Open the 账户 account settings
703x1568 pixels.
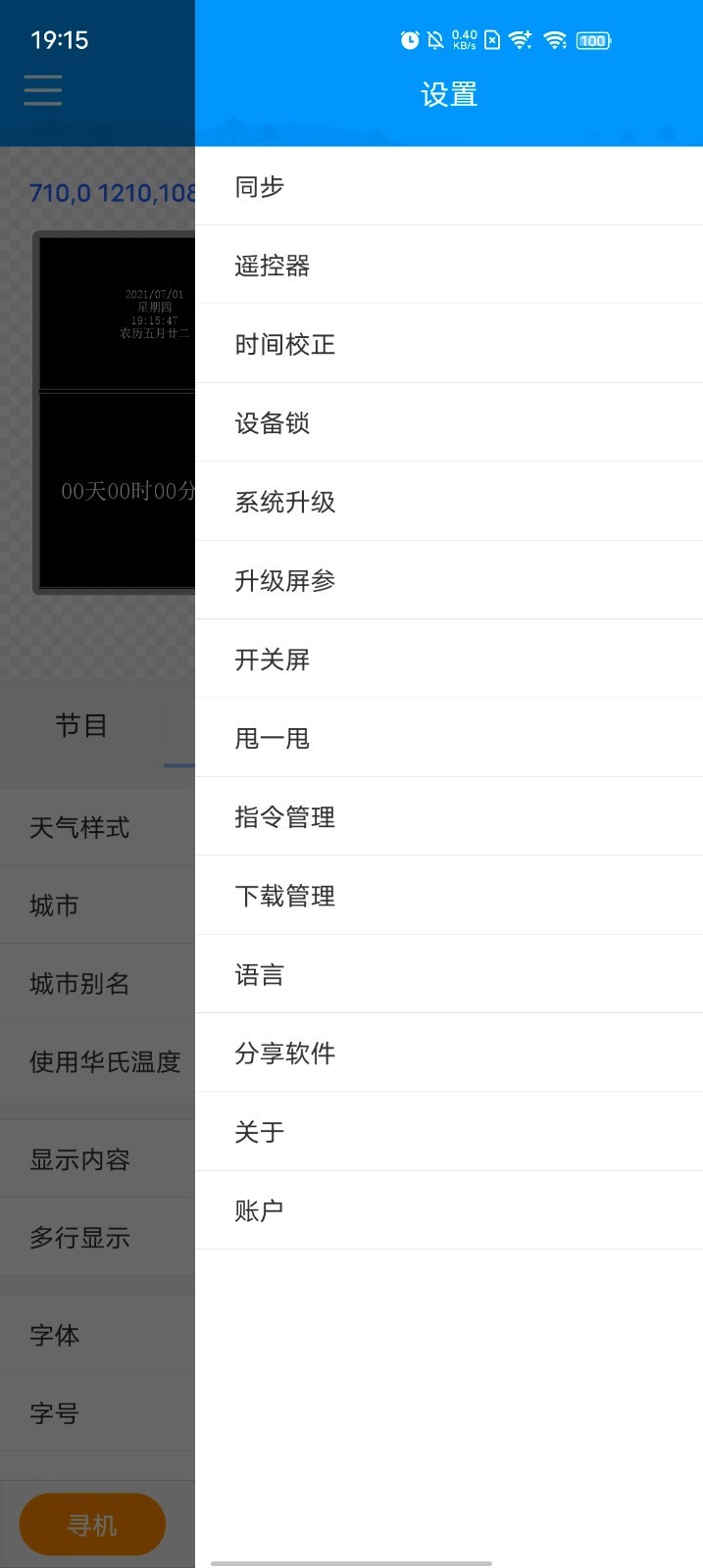[x=448, y=1210]
